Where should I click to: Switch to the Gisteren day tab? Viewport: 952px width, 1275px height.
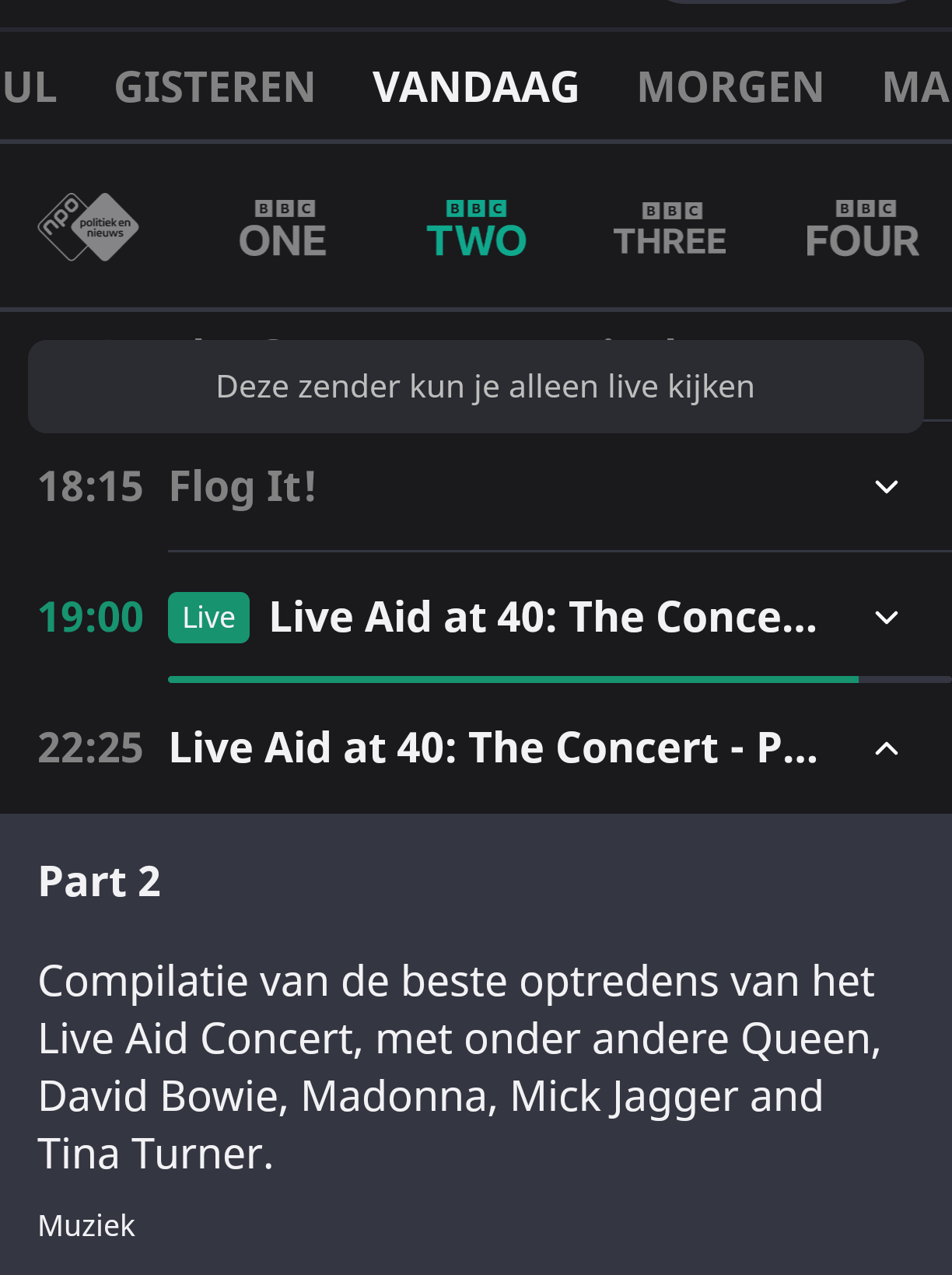[215, 87]
